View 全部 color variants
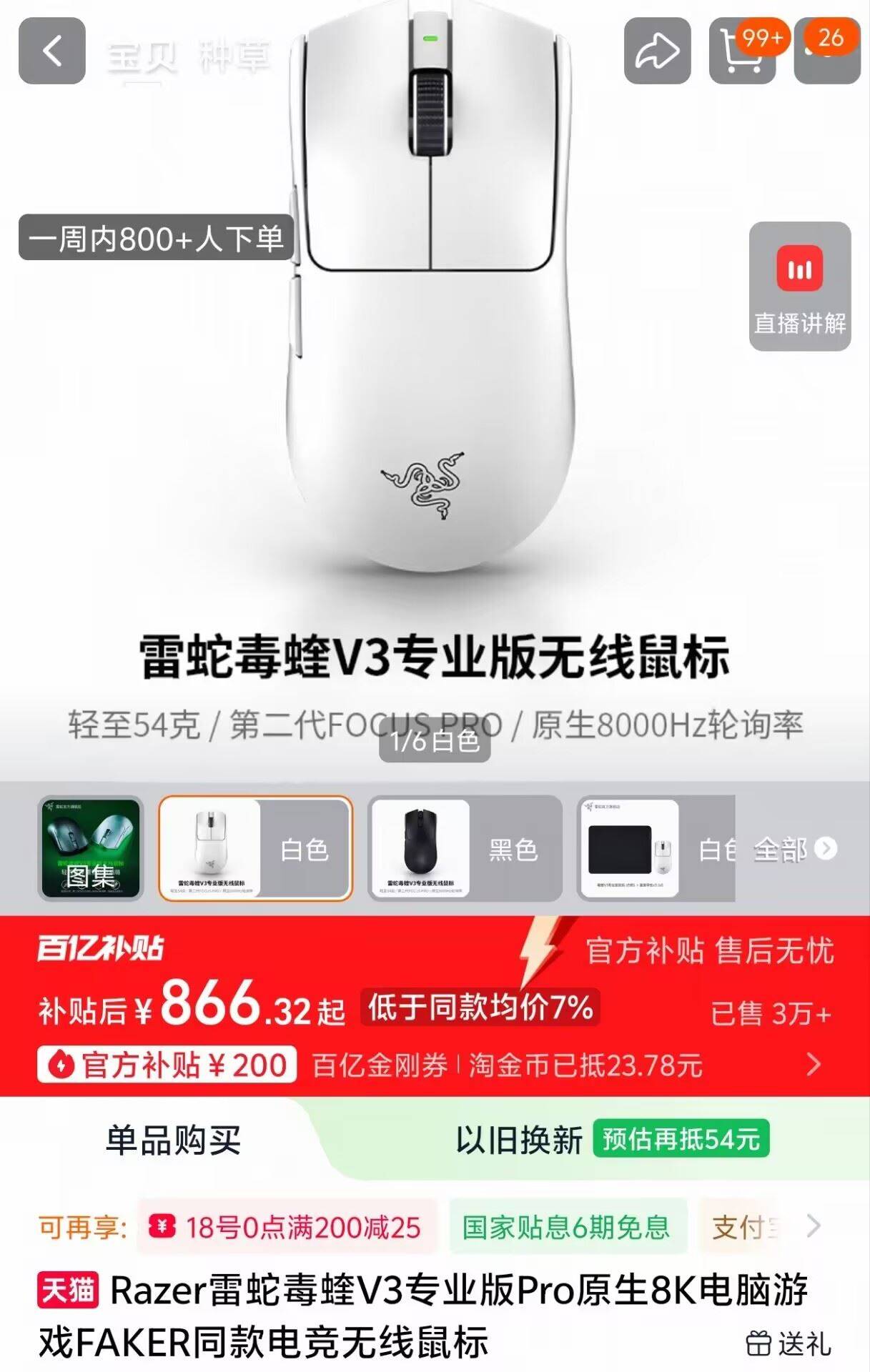 coord(794,849)
